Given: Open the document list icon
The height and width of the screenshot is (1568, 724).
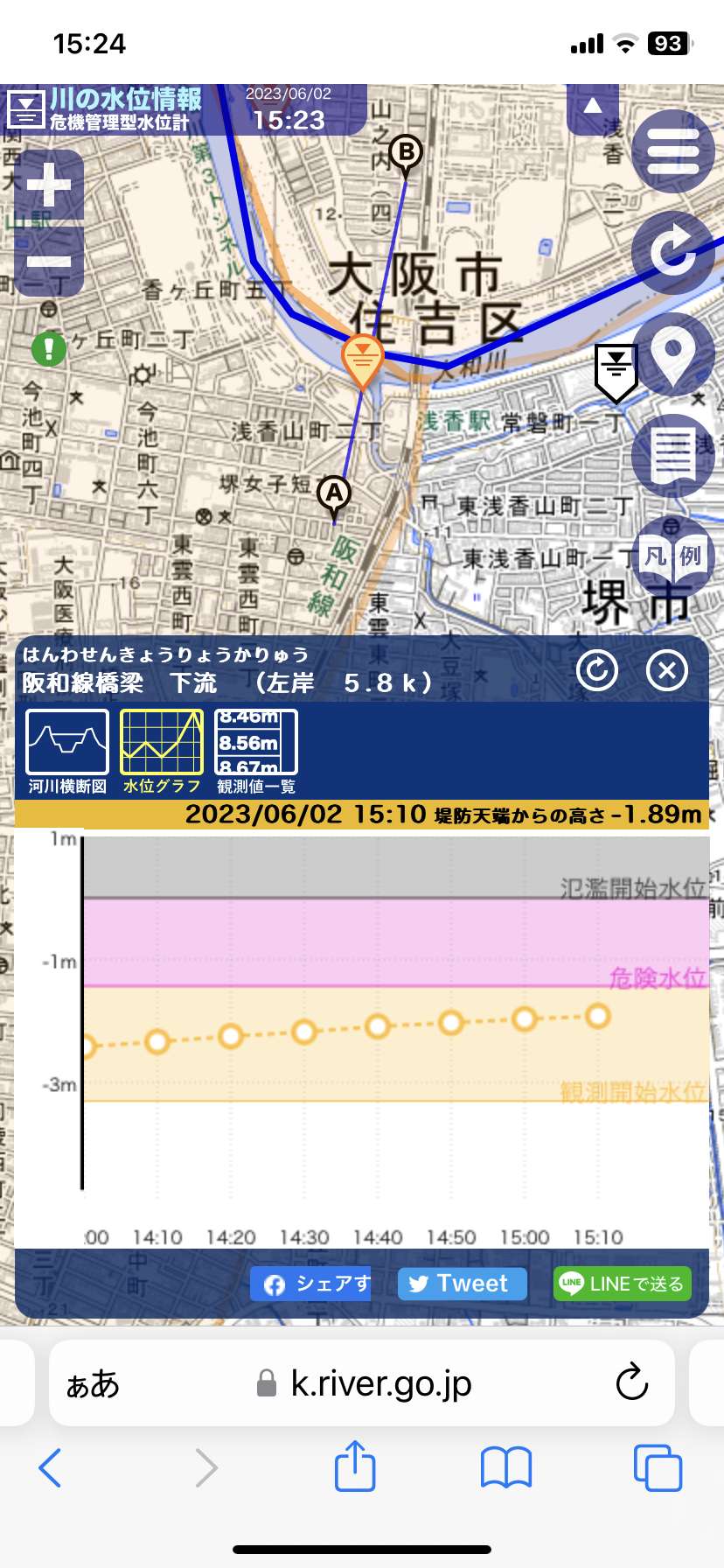Looking at the screenshot, I should [672, 455].
